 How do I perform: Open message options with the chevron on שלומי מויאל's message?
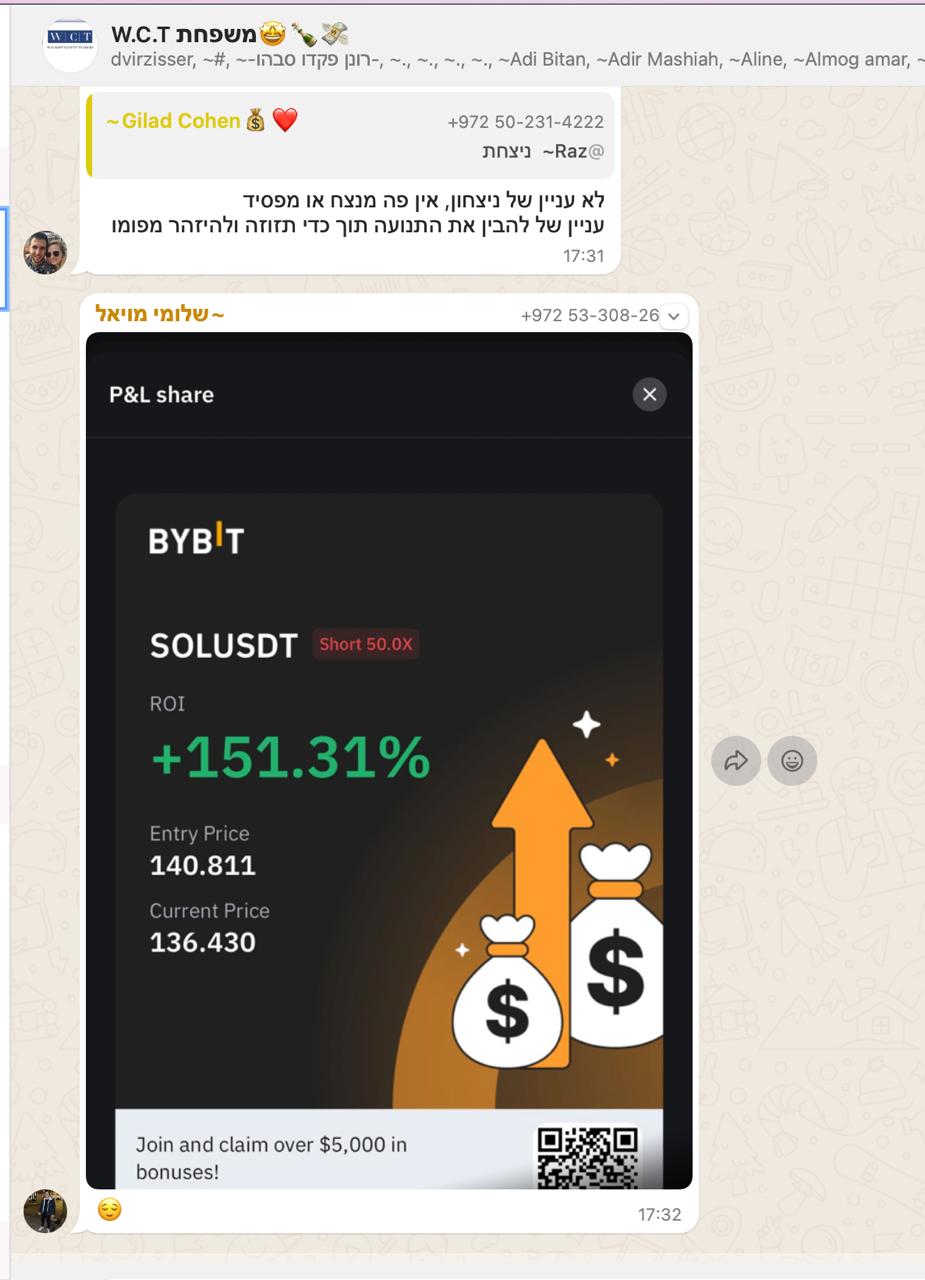(x=674, y=316)
